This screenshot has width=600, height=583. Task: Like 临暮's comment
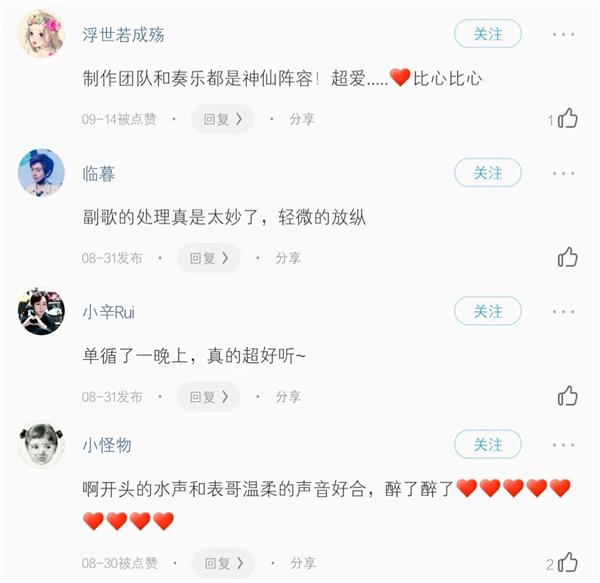[x=567, y=257]
